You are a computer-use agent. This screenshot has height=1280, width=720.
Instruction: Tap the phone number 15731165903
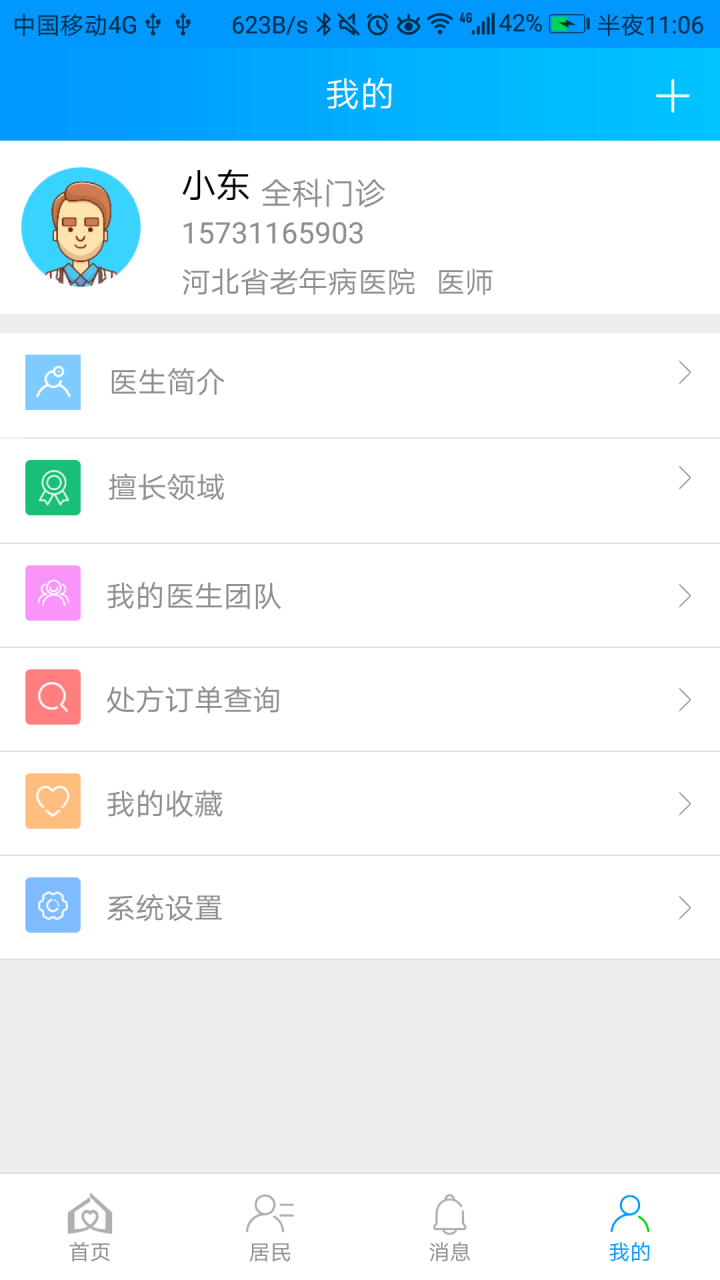[x=274, y=233]
